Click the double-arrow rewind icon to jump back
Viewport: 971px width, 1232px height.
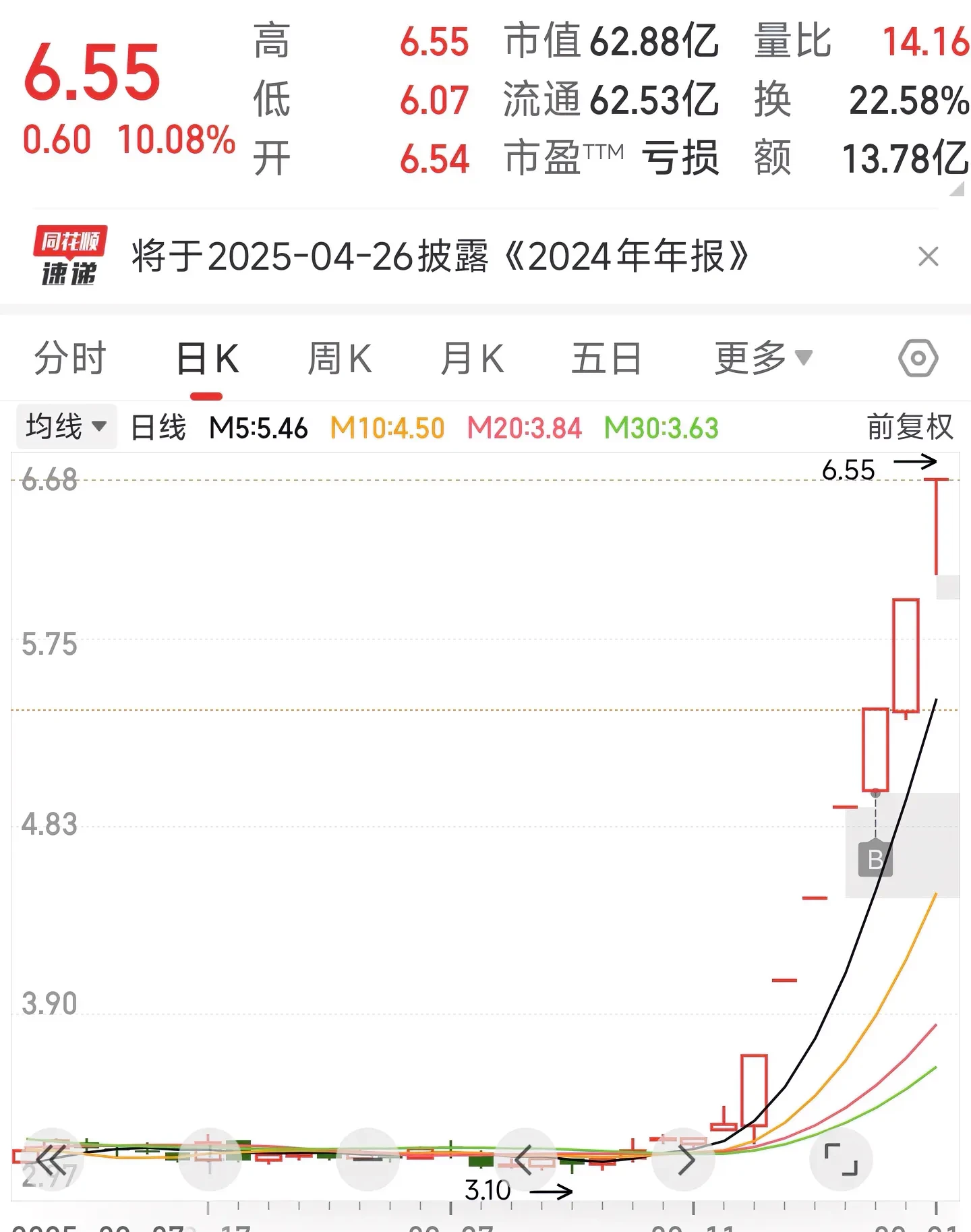pos(49,1158)
